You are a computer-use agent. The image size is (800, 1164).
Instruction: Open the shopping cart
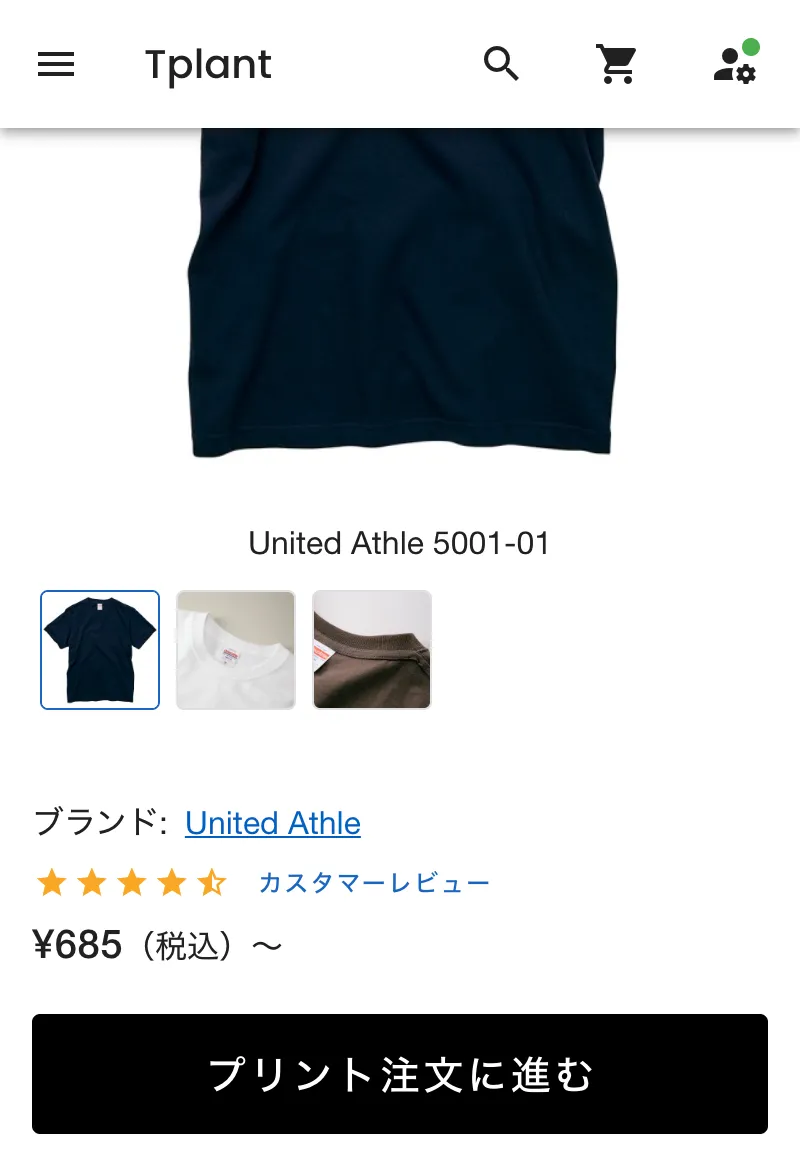617,64
